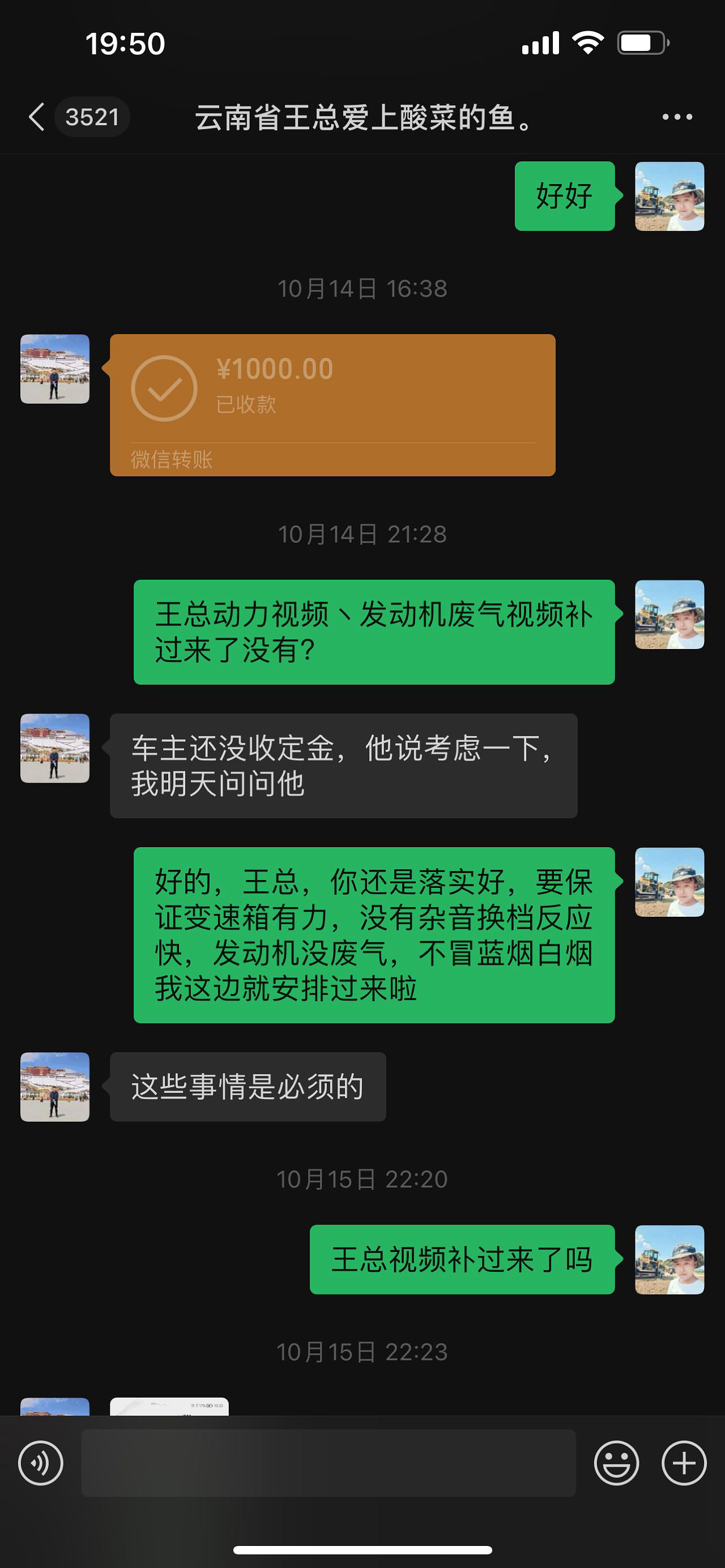Open the emoji sticker panel
Image resolution: width=725 pixels, height=1568 pixels.
click(616, 1463)
